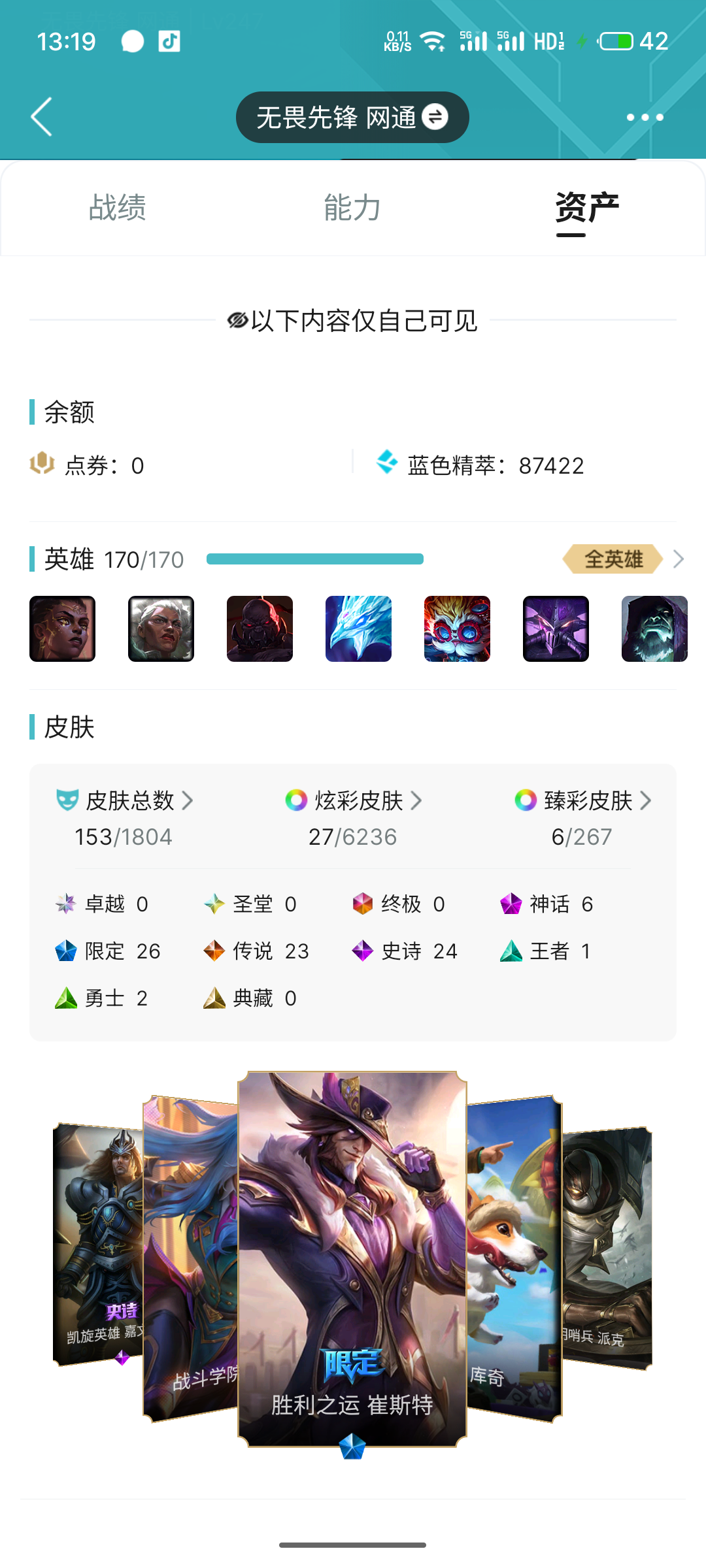
Task: Open 臻彩皮肤 details
Action: (582, 800)
